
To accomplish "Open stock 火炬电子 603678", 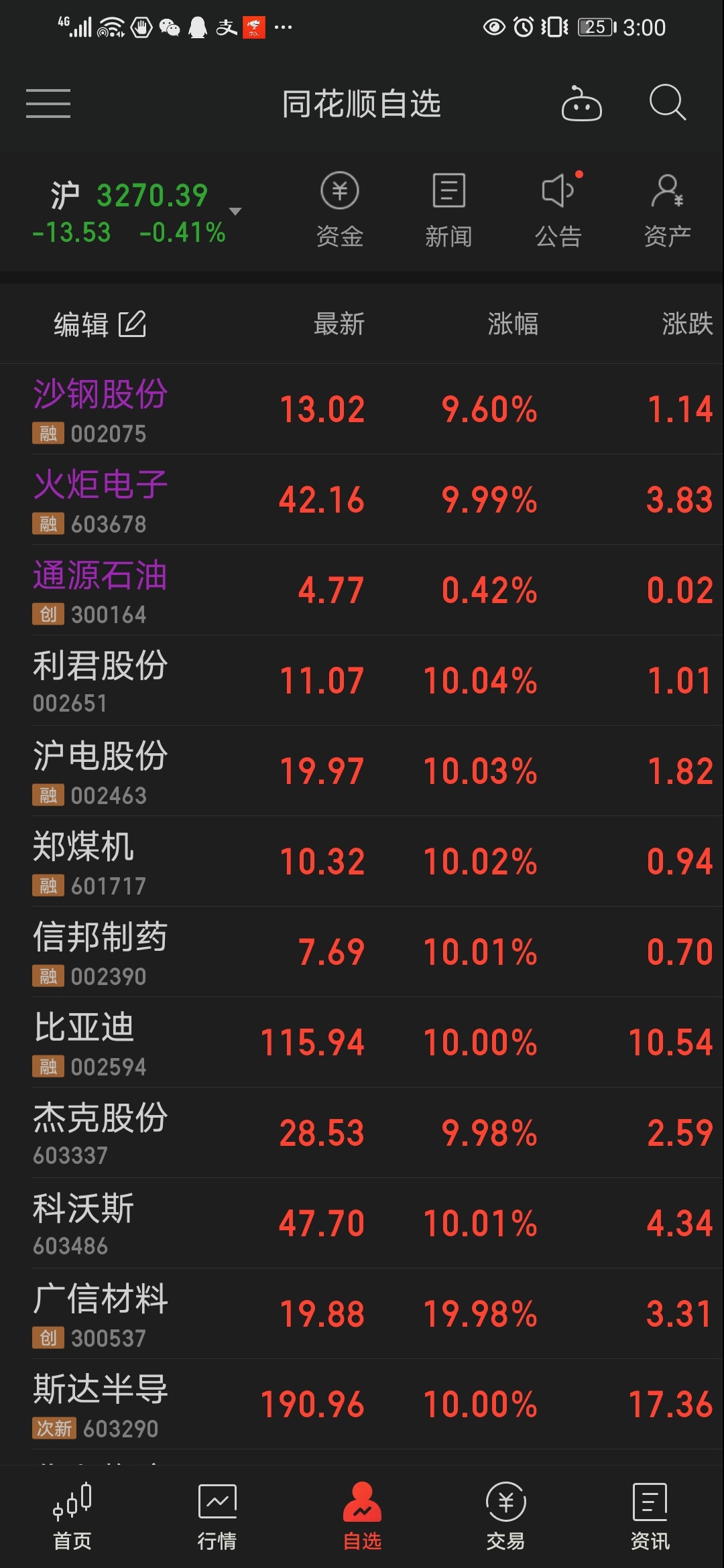I will [362, 499].
